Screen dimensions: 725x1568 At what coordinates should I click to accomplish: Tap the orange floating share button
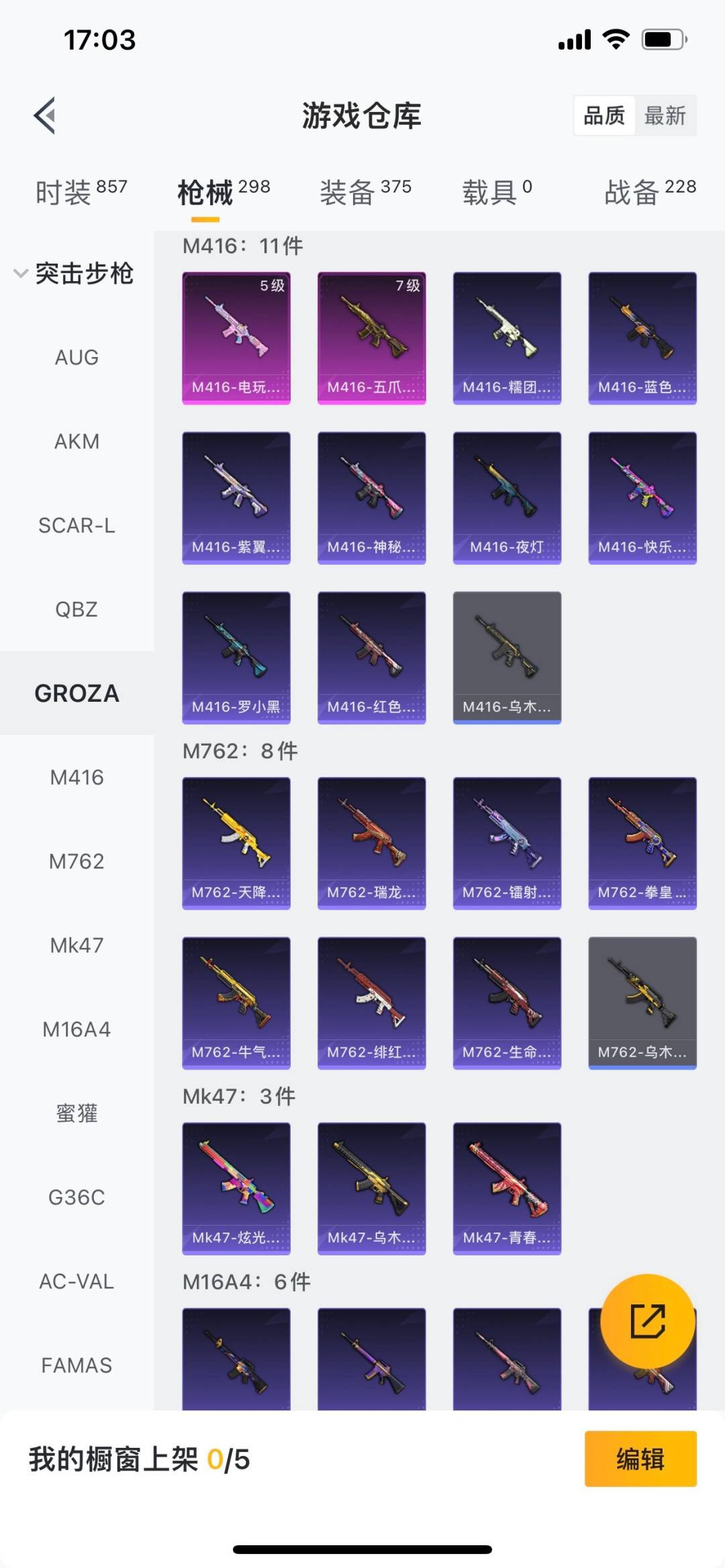pos(647,1320)
